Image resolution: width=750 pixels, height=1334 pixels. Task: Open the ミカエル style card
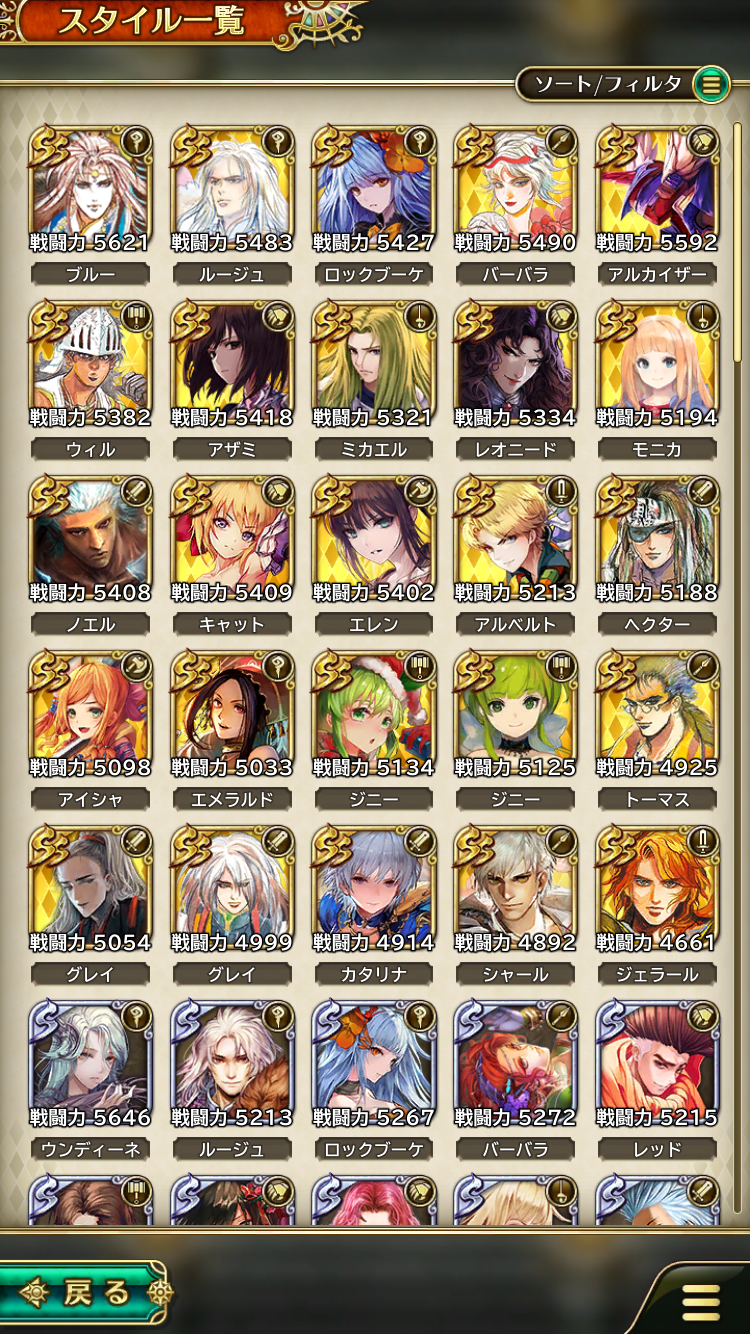tap(374, 365)
